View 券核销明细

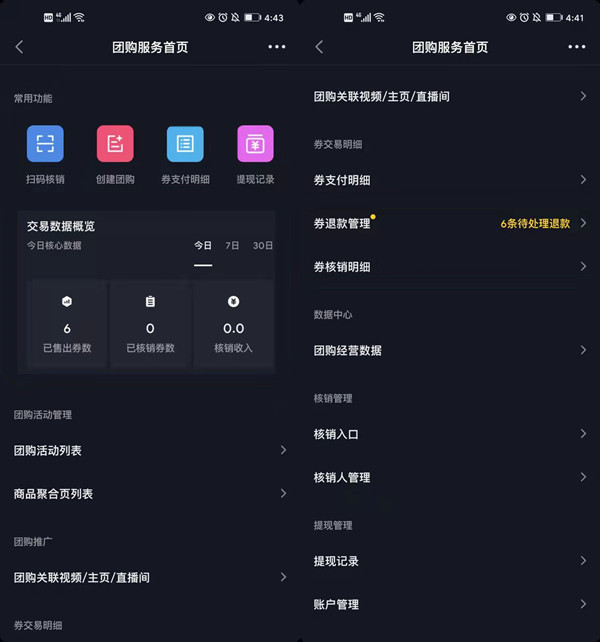450,266
